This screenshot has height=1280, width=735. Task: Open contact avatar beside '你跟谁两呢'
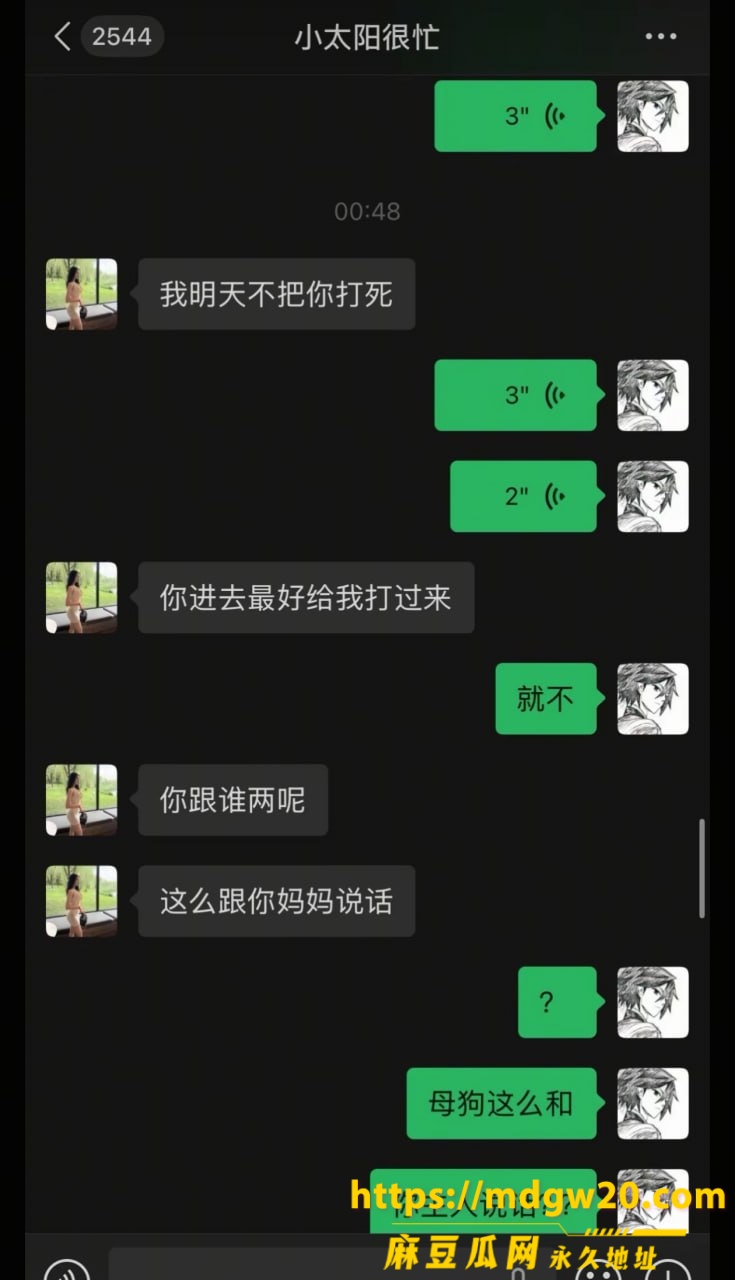tap(81, 800)
